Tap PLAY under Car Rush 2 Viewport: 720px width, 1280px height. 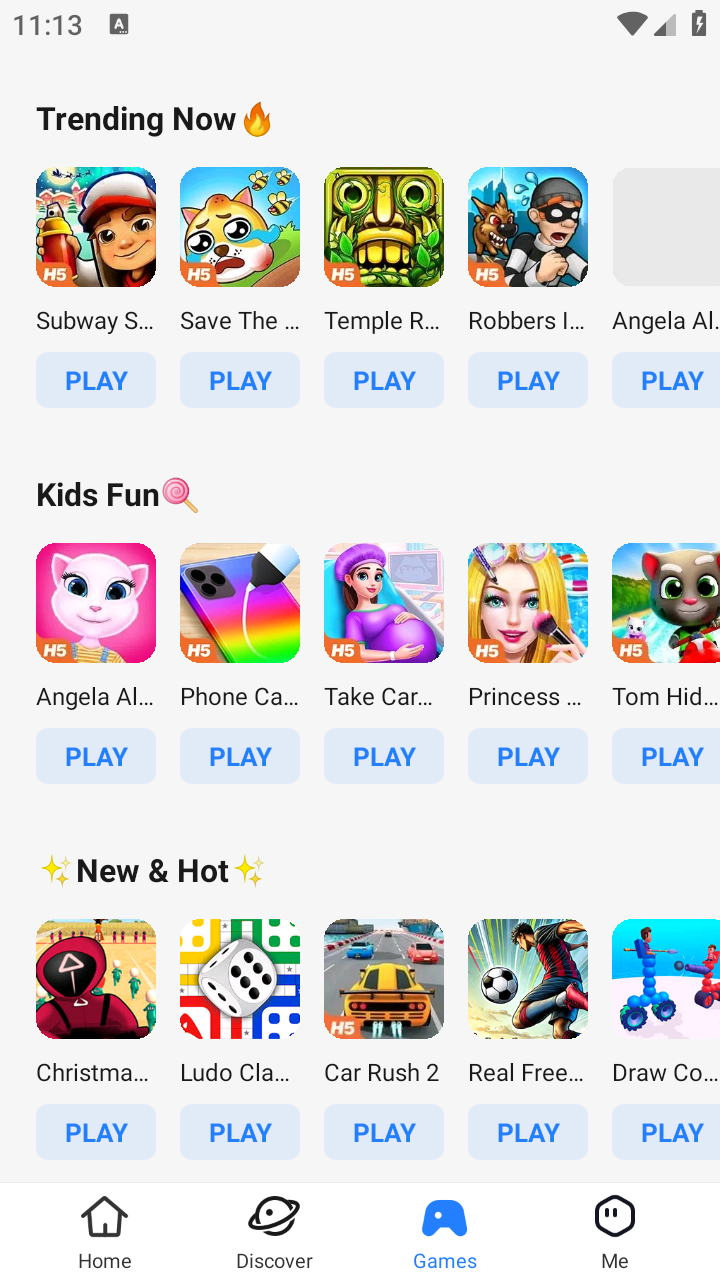384,1132
